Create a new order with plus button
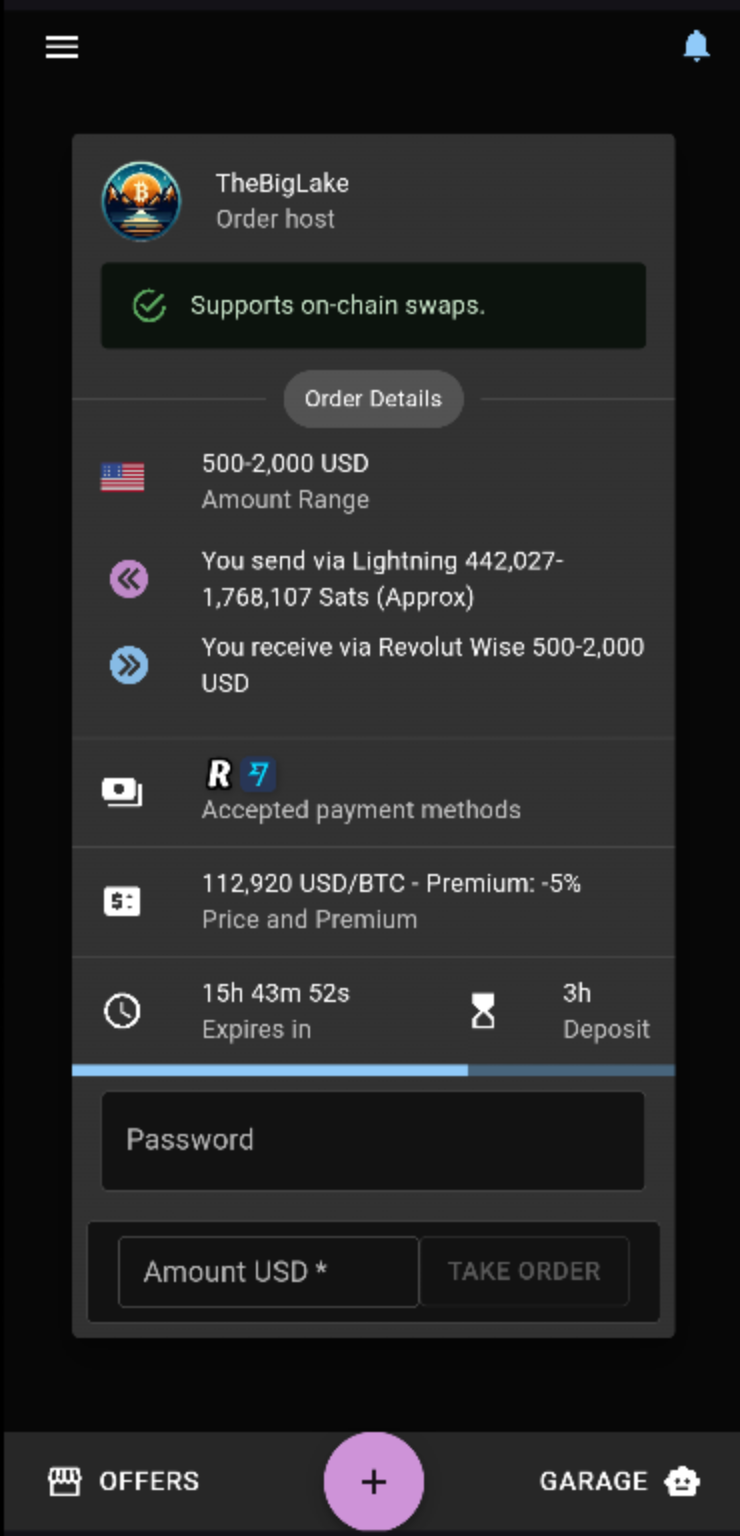The image size is (740, 1536). tap(374, 1481)
